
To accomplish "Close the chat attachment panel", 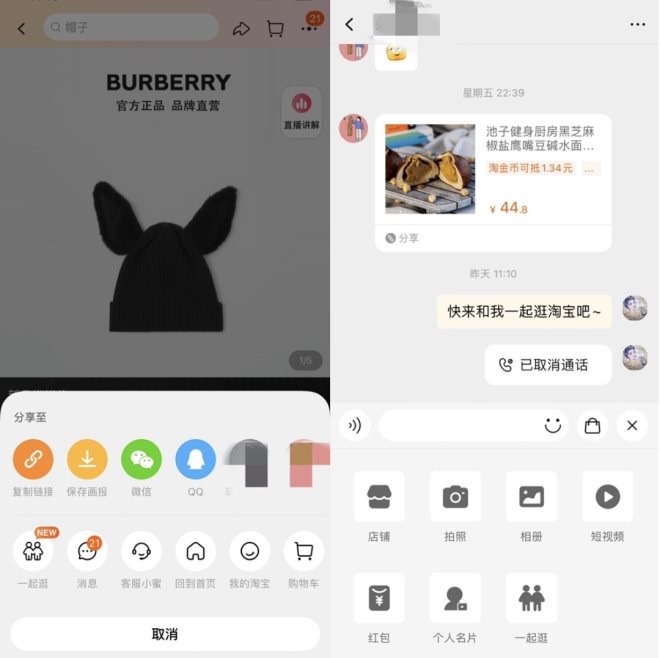I will tap(632, 425).
